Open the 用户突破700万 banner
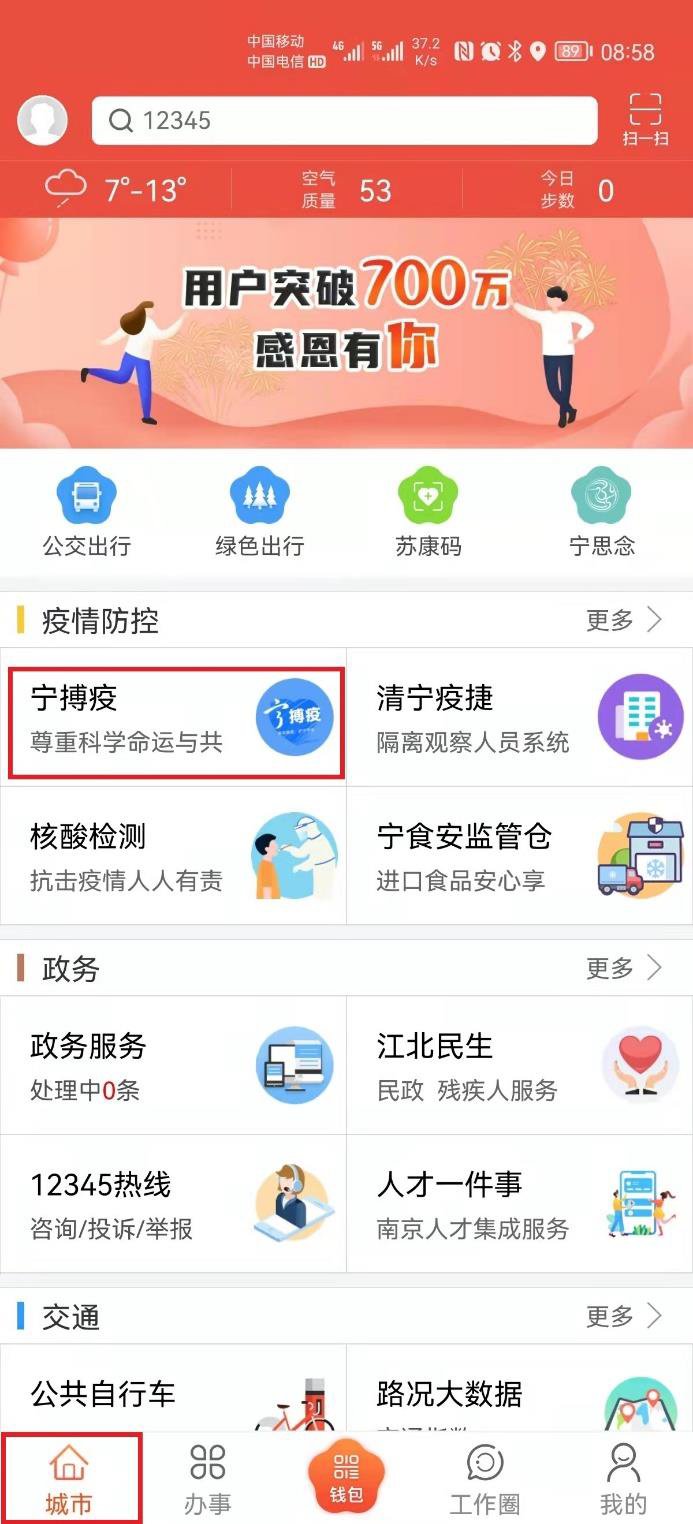Screen dimensions: 693x1524 [346, 332]
